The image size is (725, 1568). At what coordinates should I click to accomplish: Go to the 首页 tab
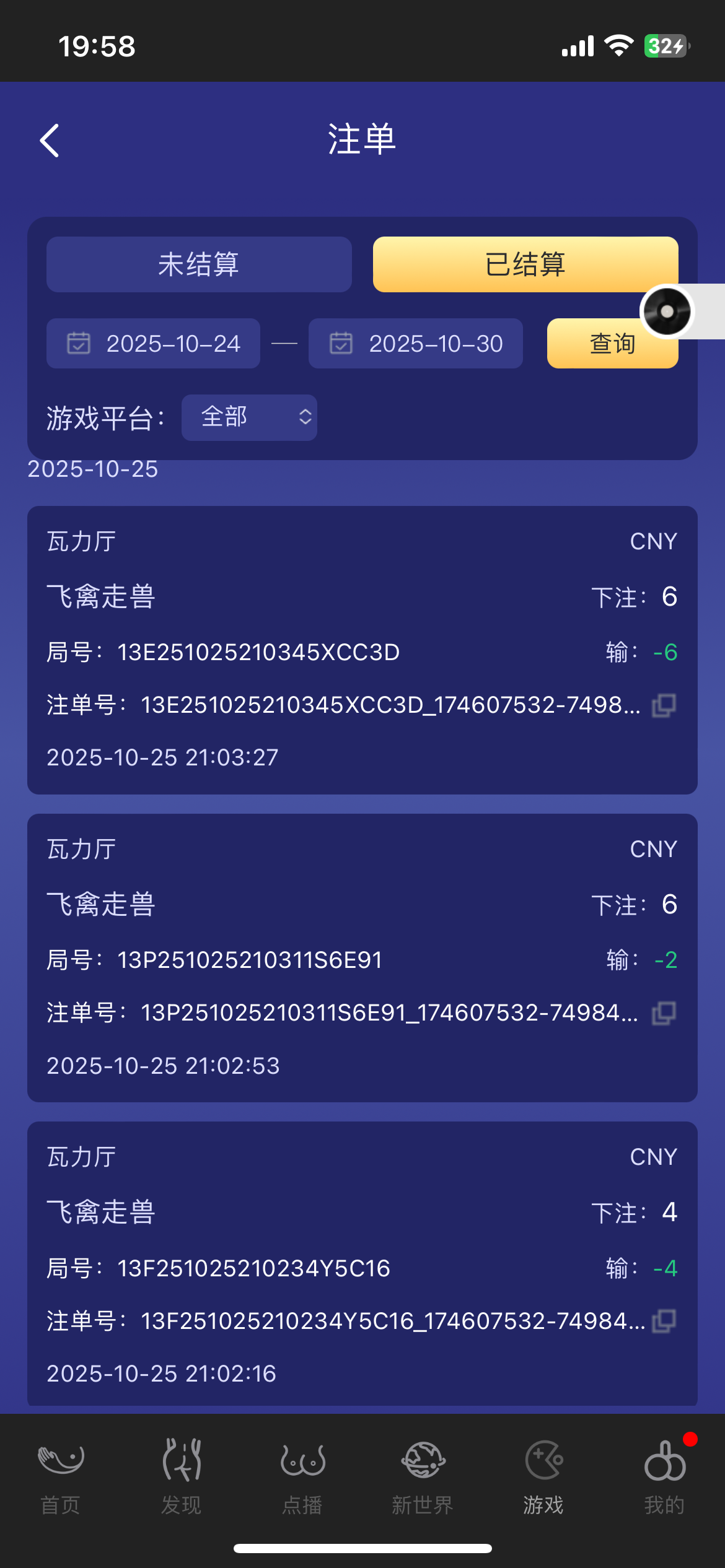tap(60, 1477)
